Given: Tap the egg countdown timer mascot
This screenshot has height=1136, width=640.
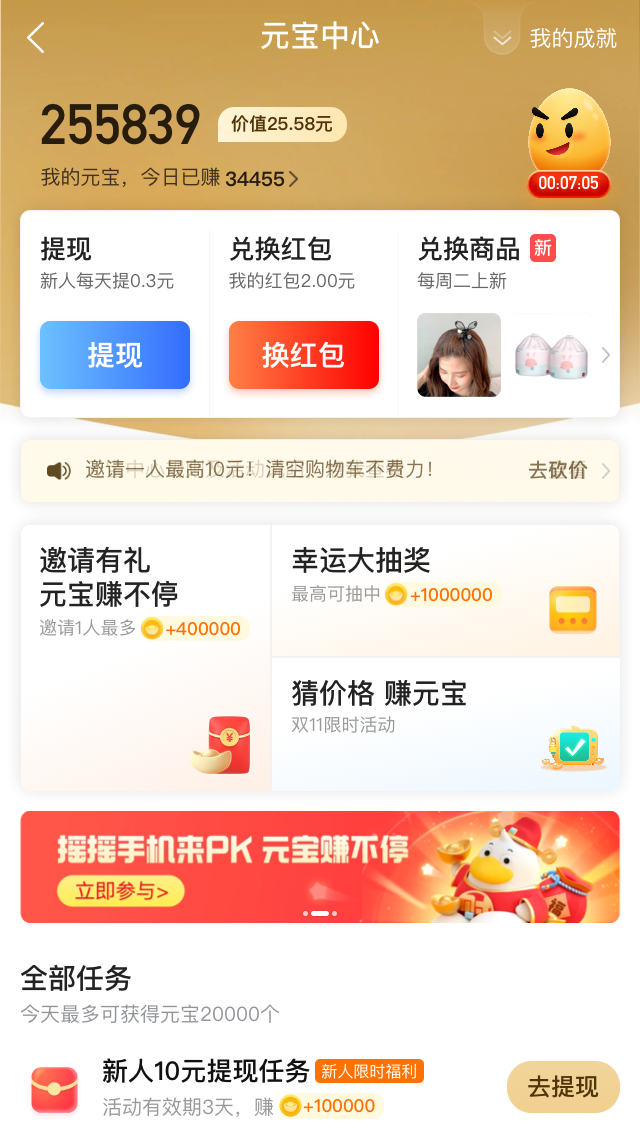Looking at the screenshot, I should tap(568, 142).
